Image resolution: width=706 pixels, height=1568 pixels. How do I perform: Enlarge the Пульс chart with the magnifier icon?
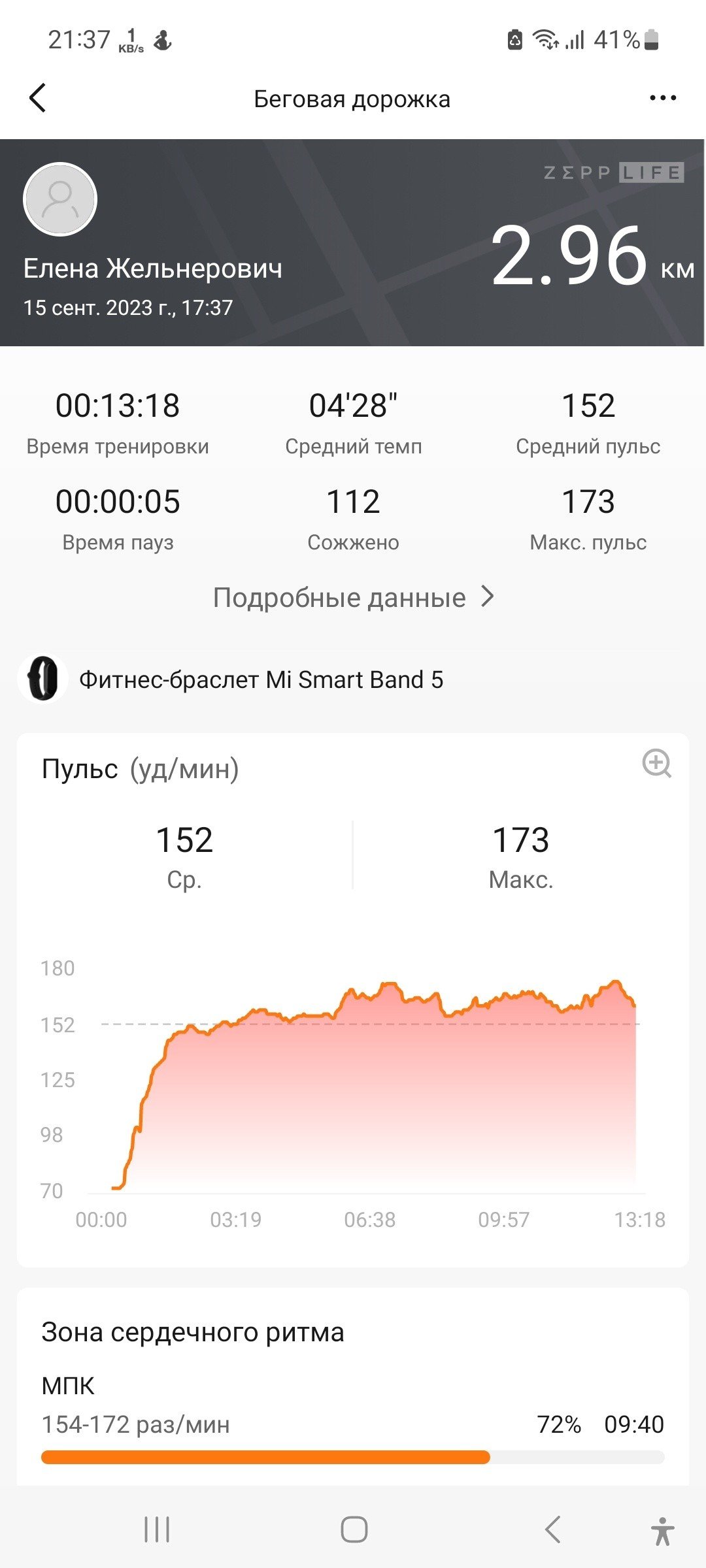[656, 763]
